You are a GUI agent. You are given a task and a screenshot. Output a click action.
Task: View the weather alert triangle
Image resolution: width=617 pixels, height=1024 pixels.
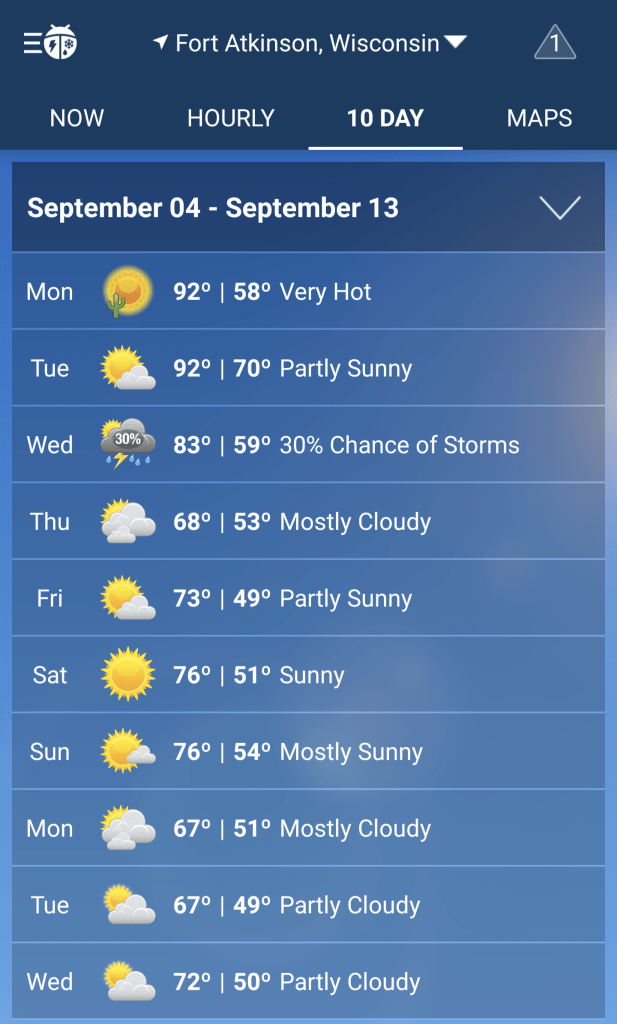pos(554,43)
